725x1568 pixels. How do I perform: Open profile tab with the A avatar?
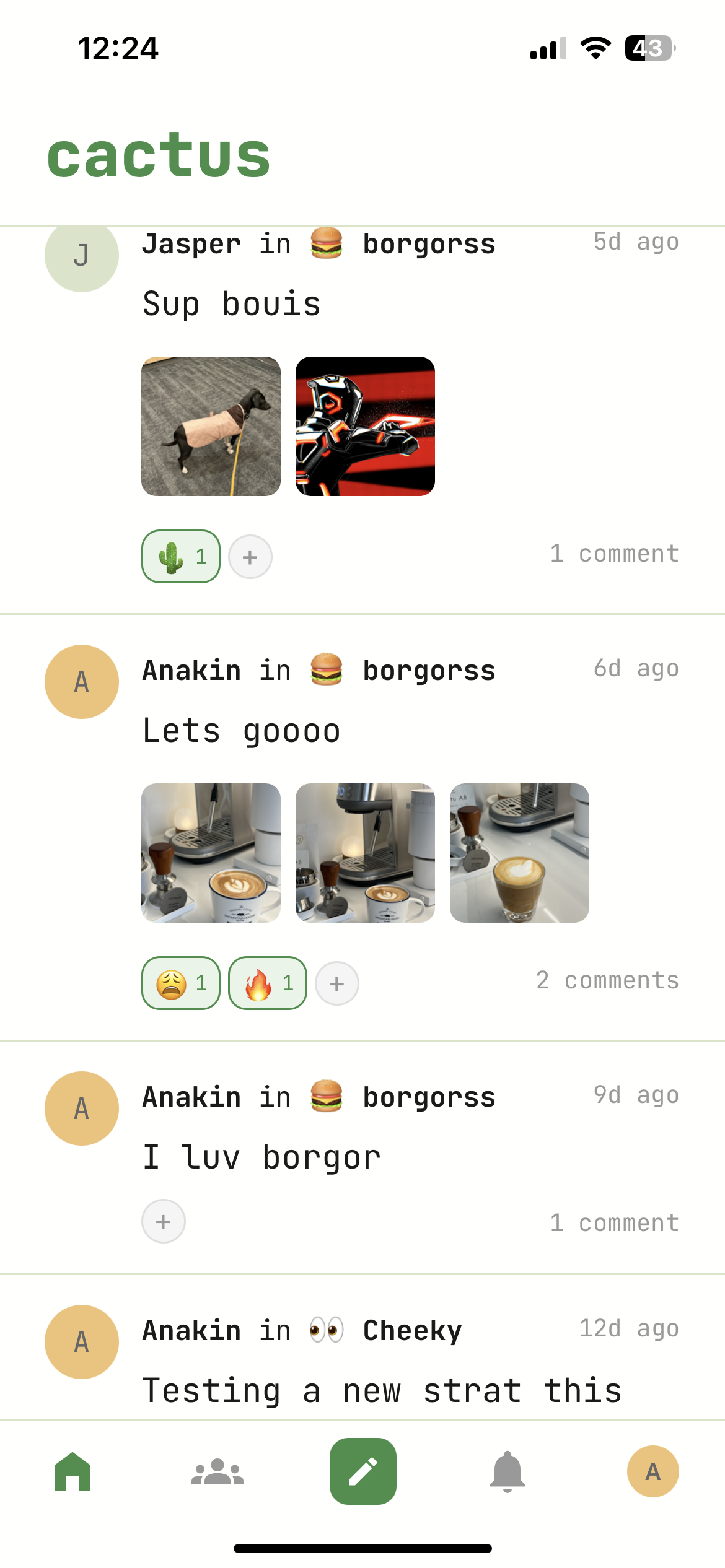(x=652, y=1471)
